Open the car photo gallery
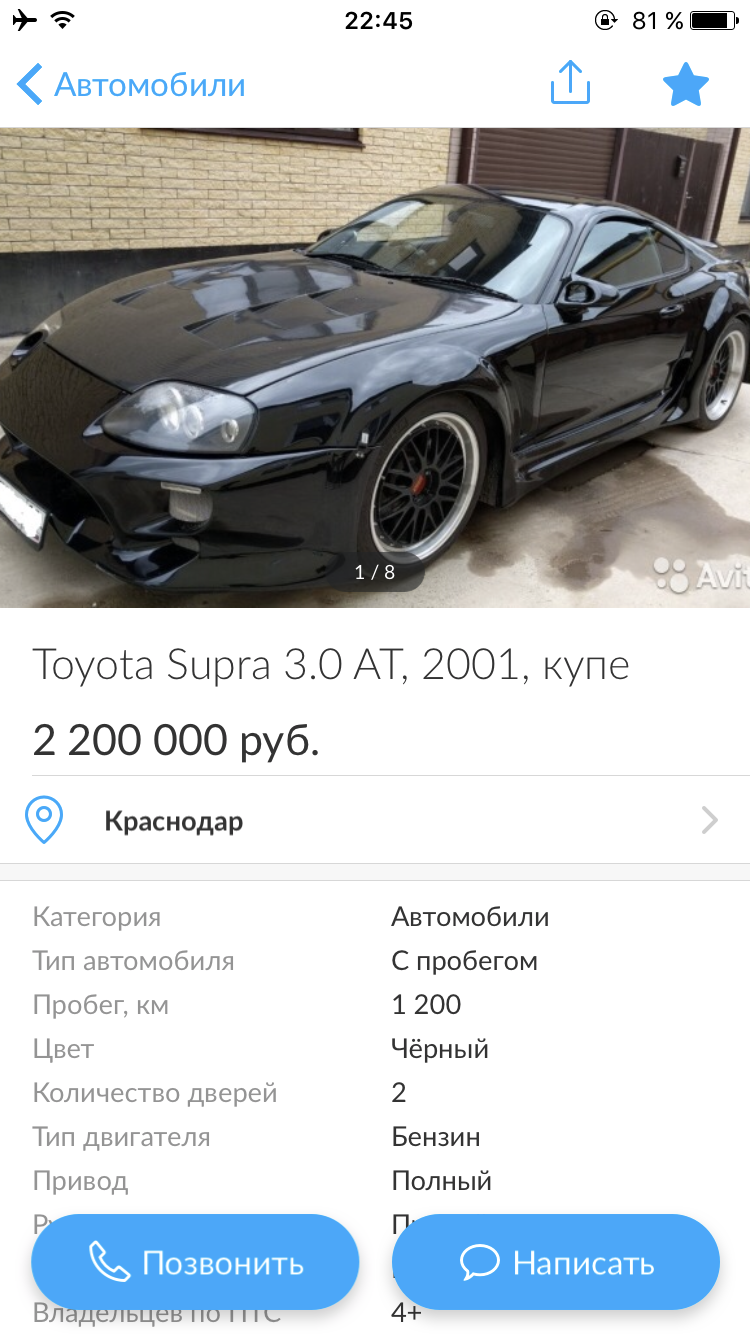 [x=375, y=367]
